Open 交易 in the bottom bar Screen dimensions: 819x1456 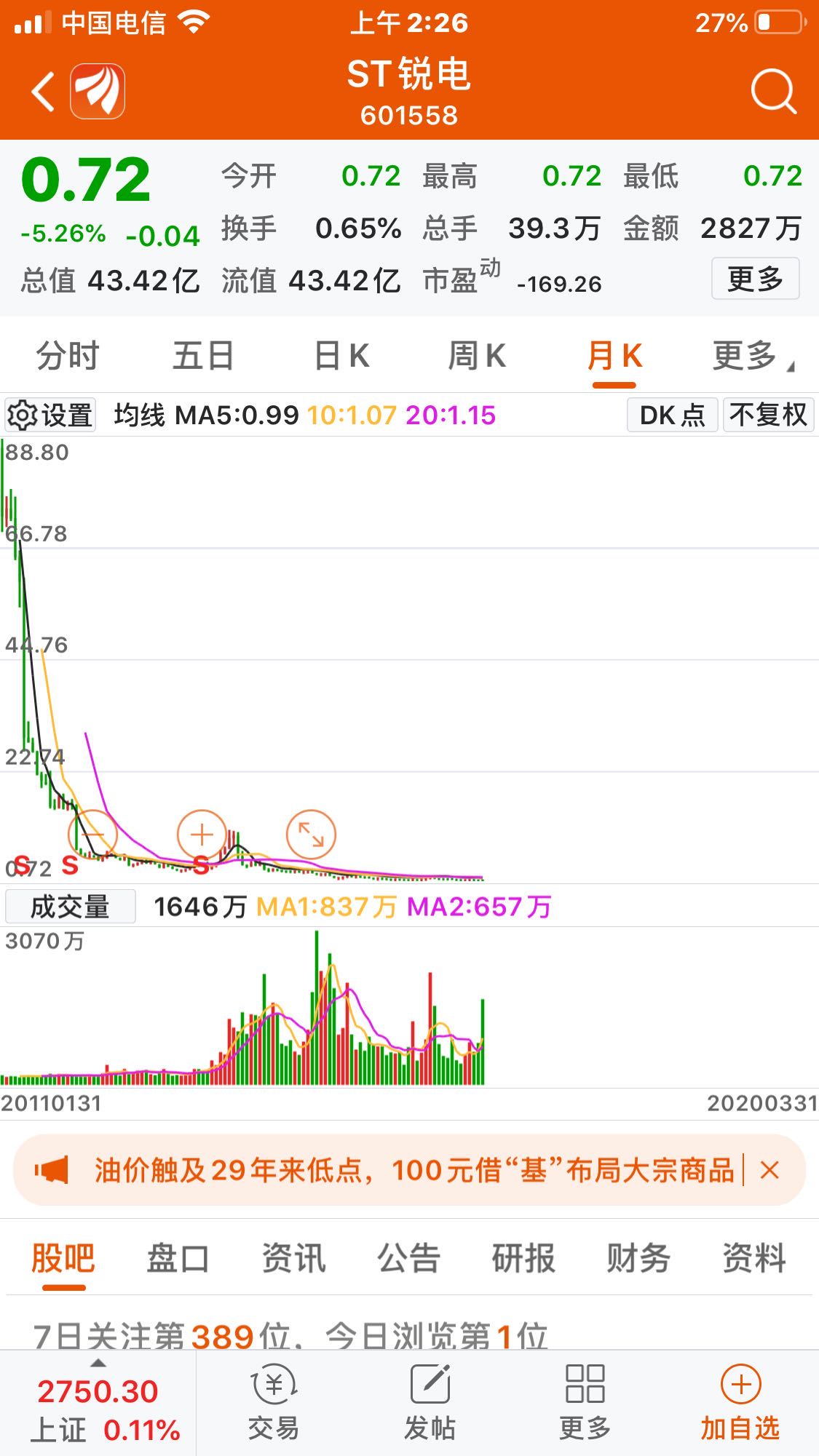(x=273, y=1402)
